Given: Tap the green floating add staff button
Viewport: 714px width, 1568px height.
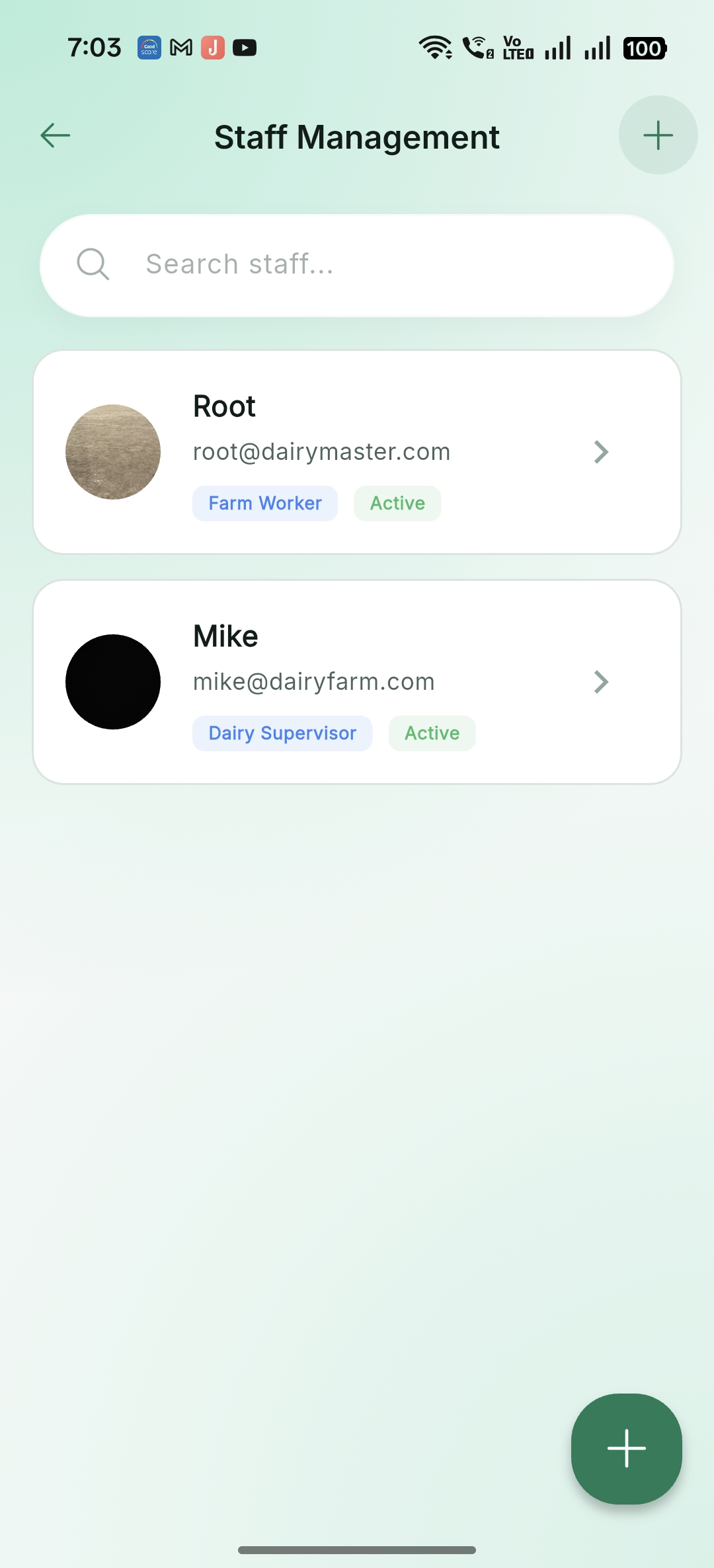Looking at the screenshot, I should (x=625, y=1449).
